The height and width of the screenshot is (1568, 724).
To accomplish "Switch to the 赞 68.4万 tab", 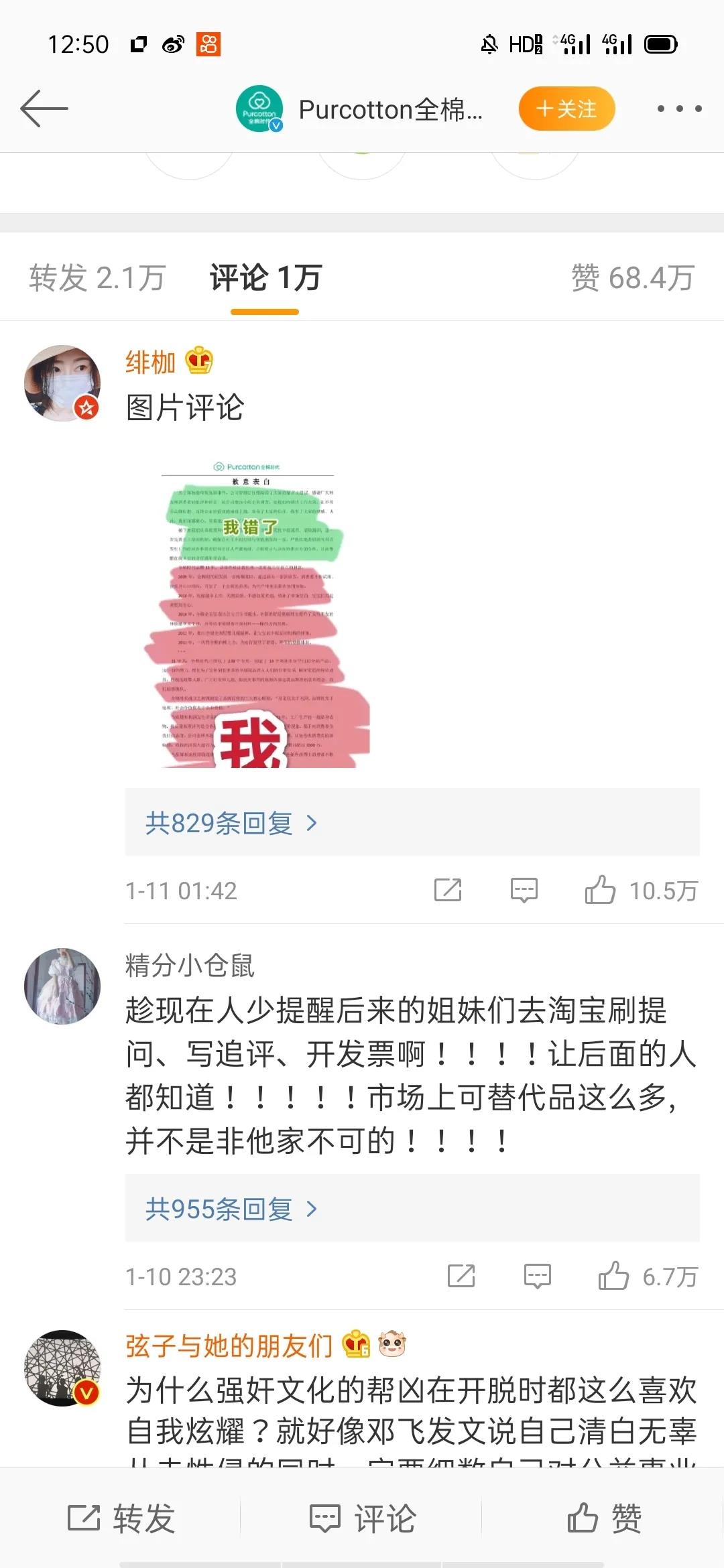I will pyautogui.click(x=632, y=278).
